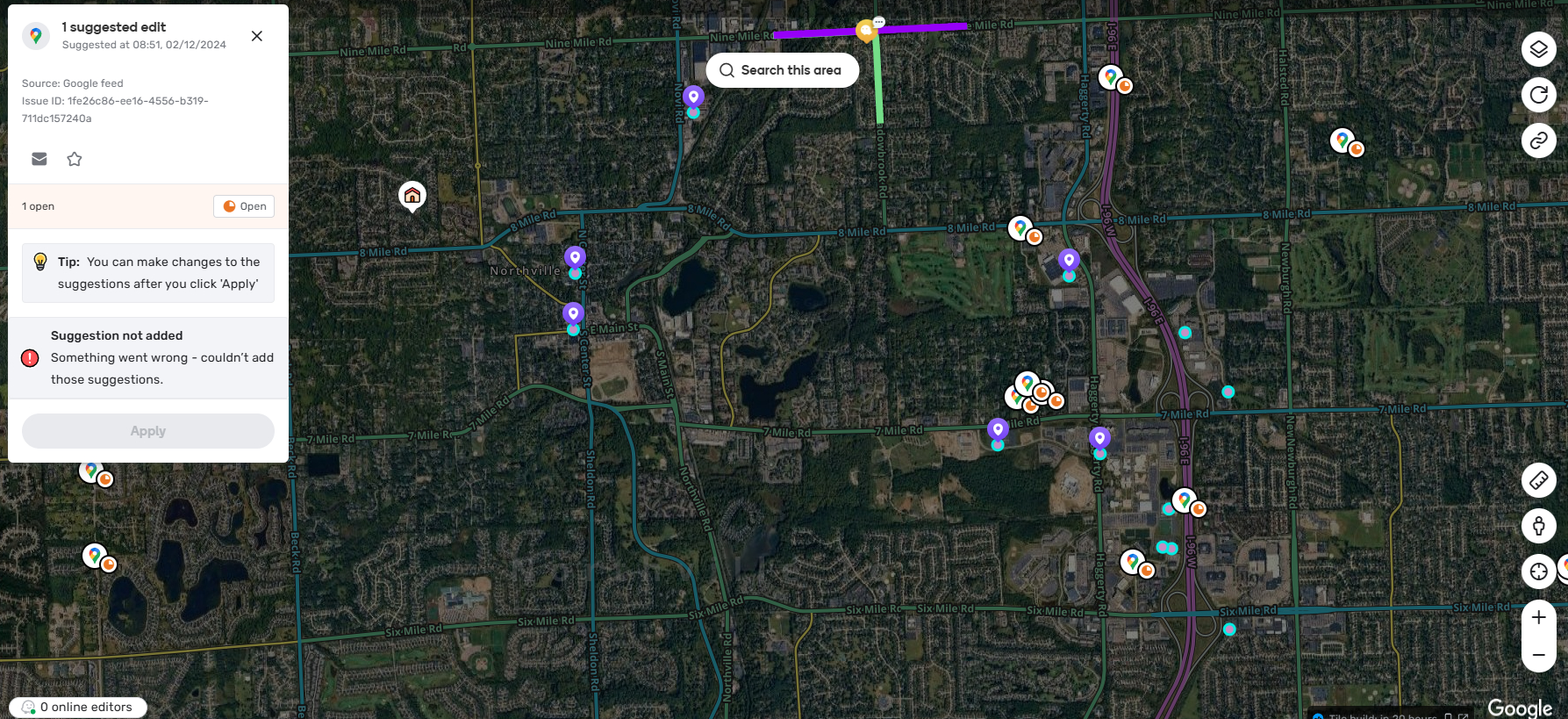
Task: Select the yellow marker on Nine Mile Rd
Action: point(866,31)
